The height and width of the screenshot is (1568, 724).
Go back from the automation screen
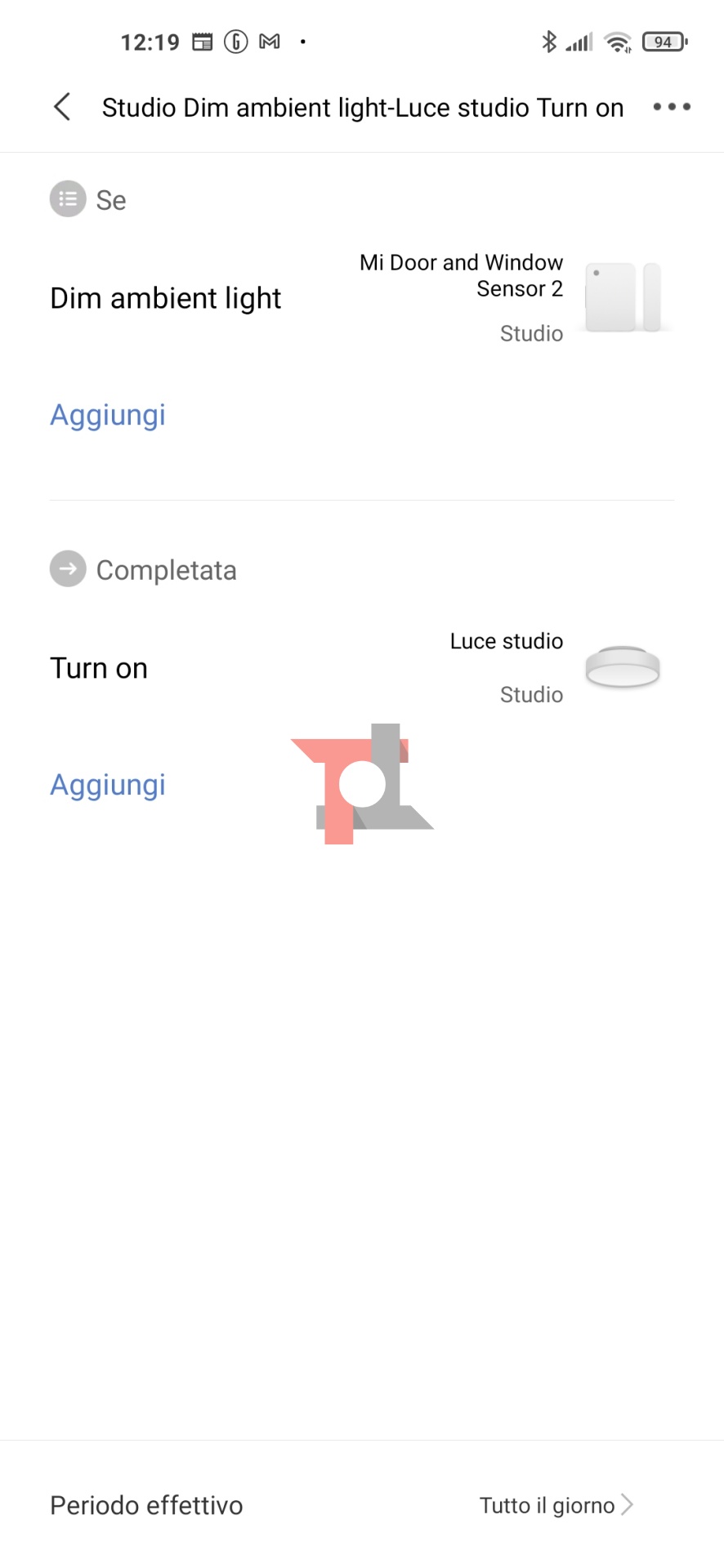click(62, 107)
